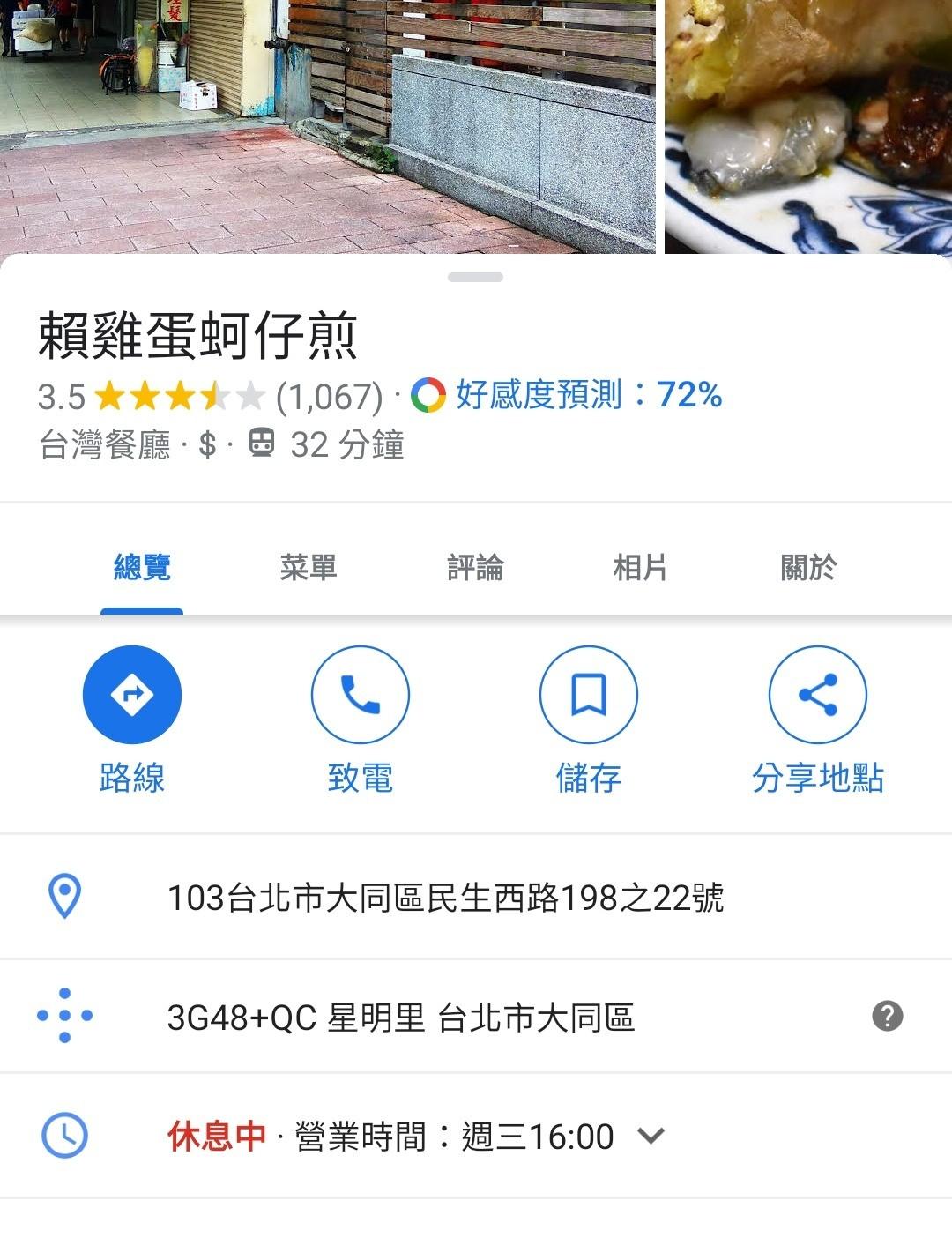Image resolution: width=952 pixels, height=1238 pixels.
Task: Open the 關於 about tab
Action: pos(808,567)
